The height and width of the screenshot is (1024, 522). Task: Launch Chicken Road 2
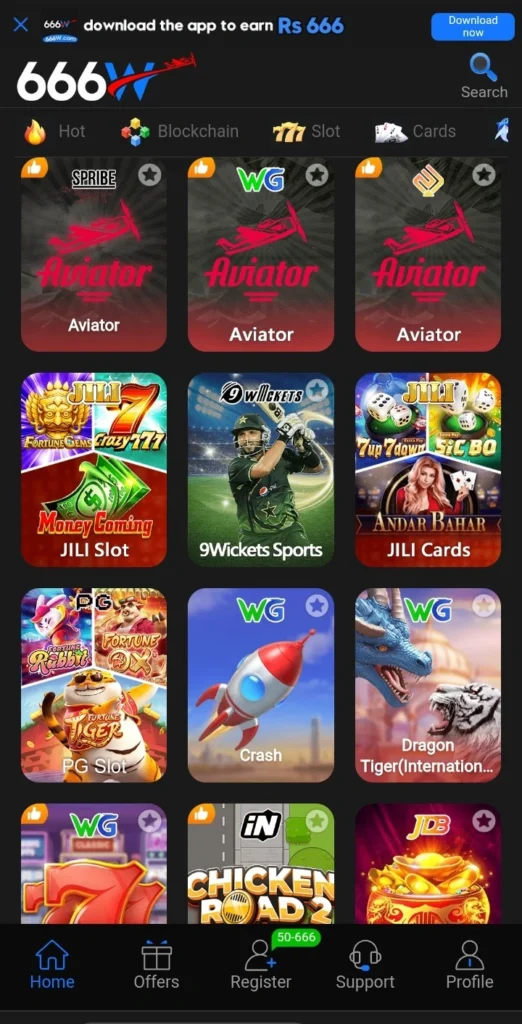pos(261,863)
